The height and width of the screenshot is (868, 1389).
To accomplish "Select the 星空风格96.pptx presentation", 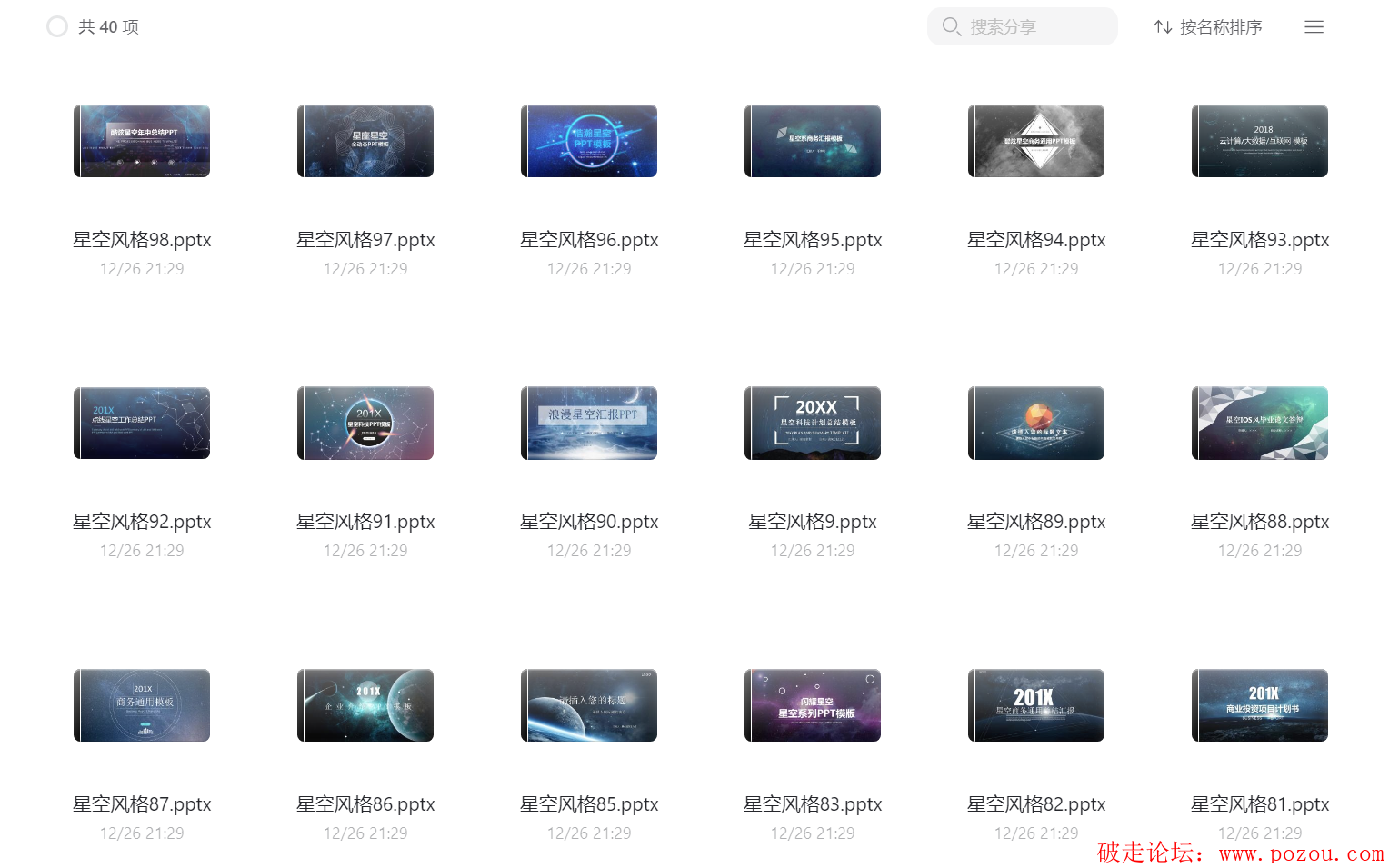I will tap(589, 142).
